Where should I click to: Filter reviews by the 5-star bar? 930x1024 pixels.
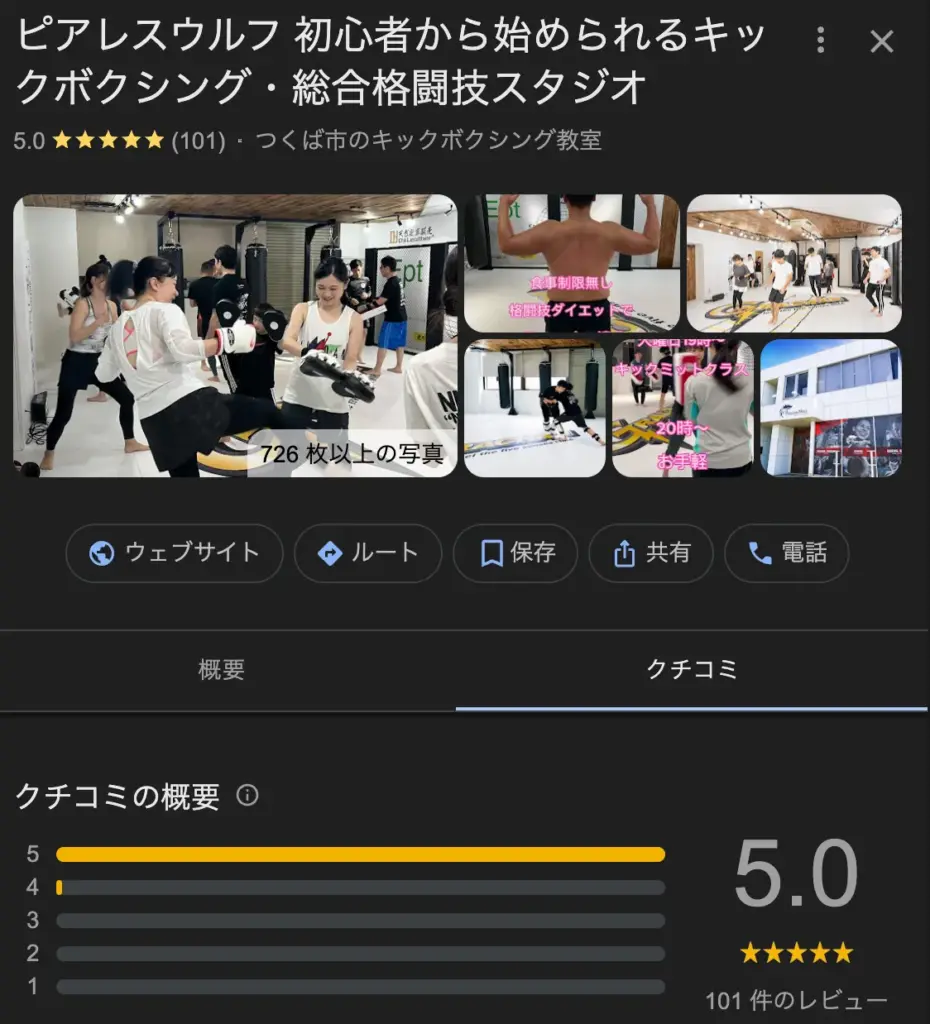click(360, 854)
